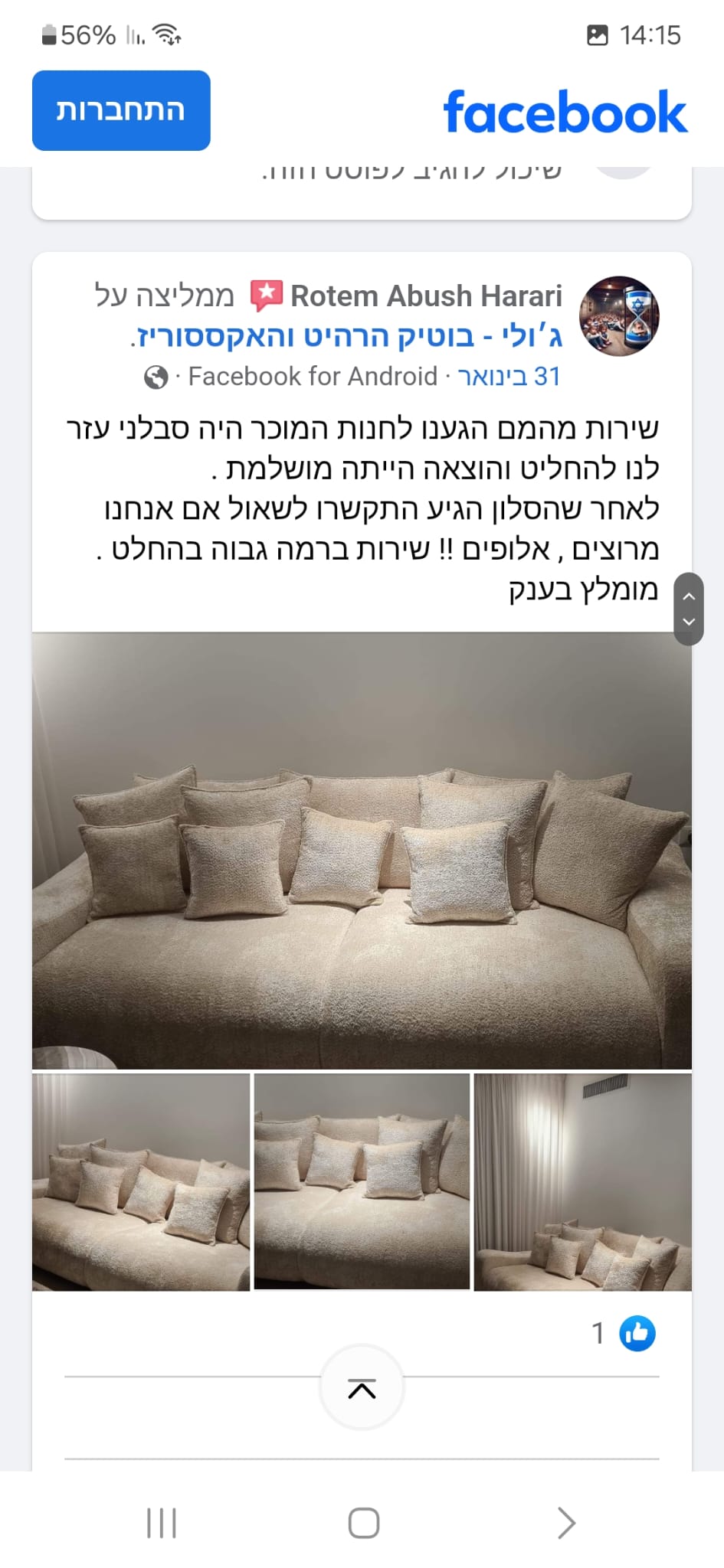This screenshot has width=724, height=1568.
Task: Open the sofa photo showing curtains and air vent
Action: click(x=583, y=1182)
